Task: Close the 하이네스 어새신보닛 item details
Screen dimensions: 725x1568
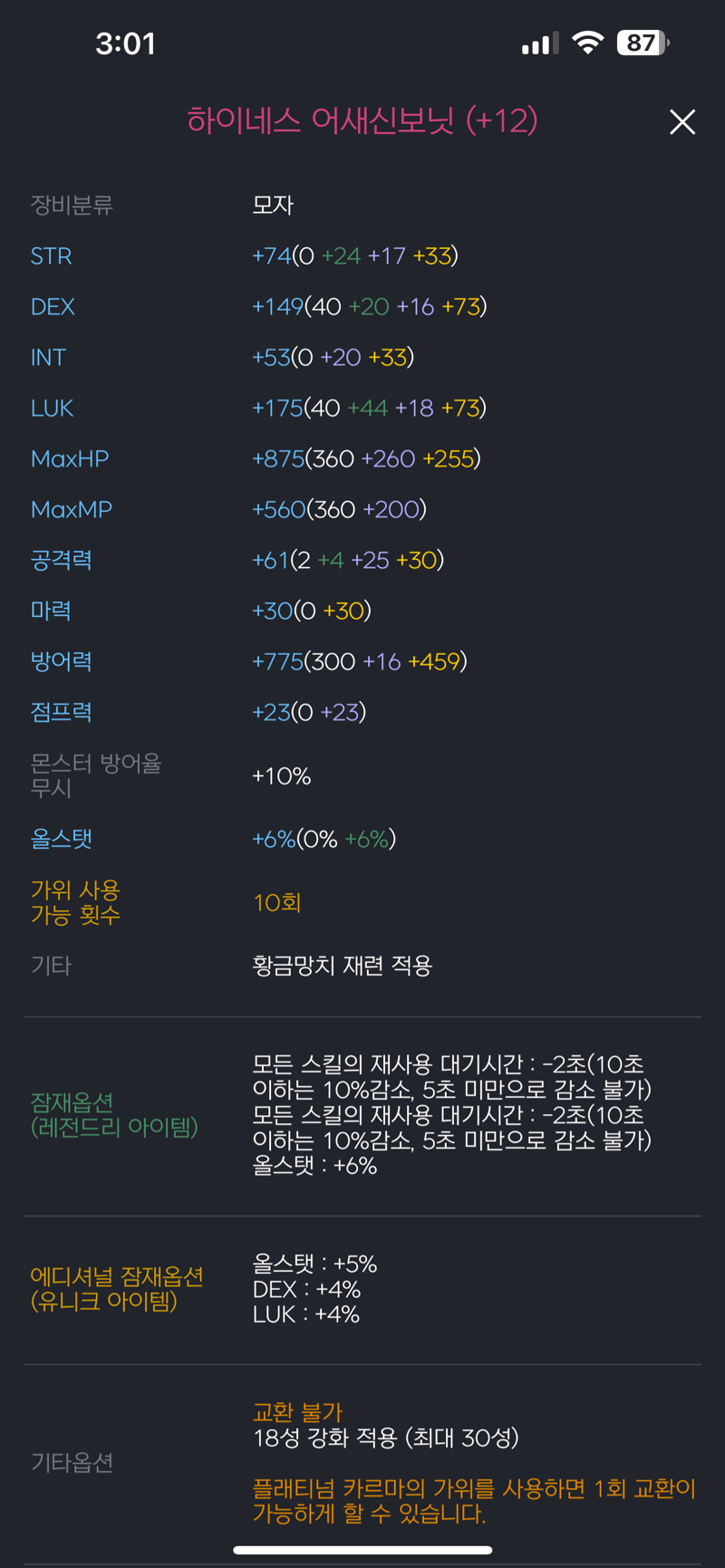Action: (682, 122)
